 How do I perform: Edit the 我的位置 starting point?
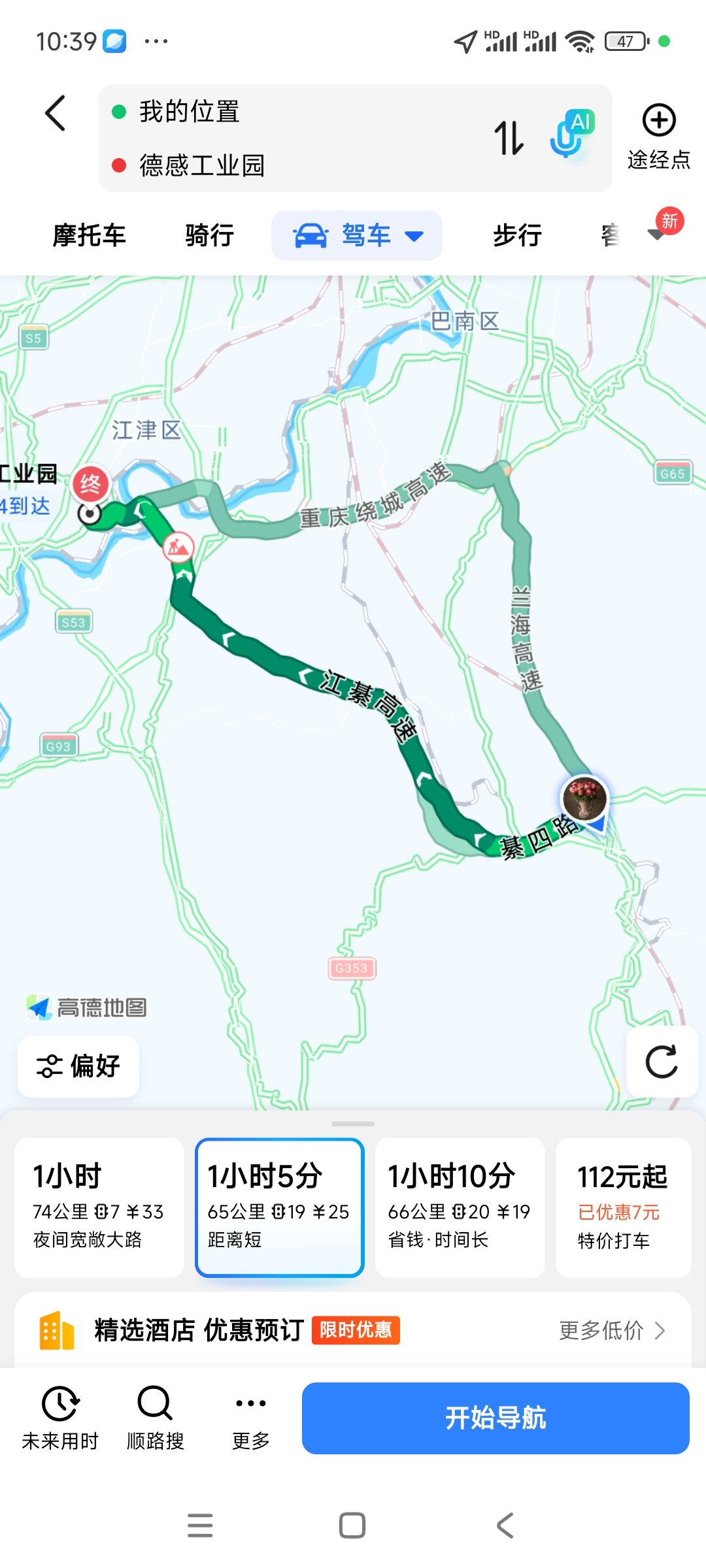(x=190, y=112)
